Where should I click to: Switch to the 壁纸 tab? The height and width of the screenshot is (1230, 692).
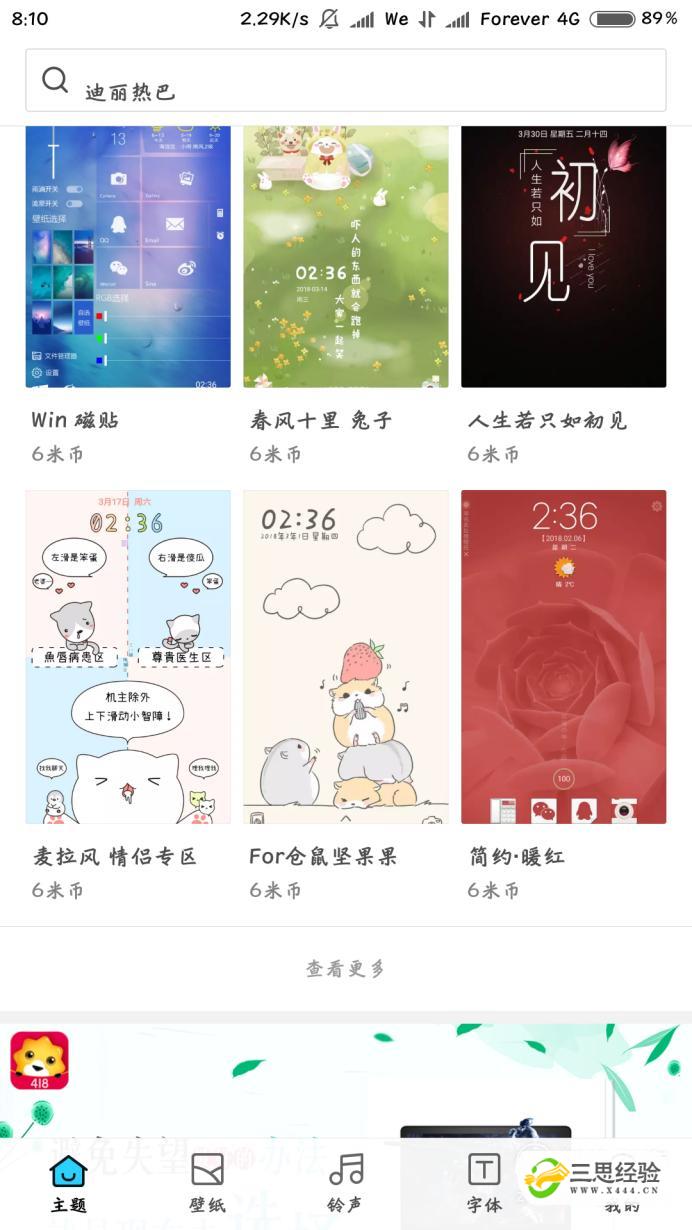click(207, 1184)
